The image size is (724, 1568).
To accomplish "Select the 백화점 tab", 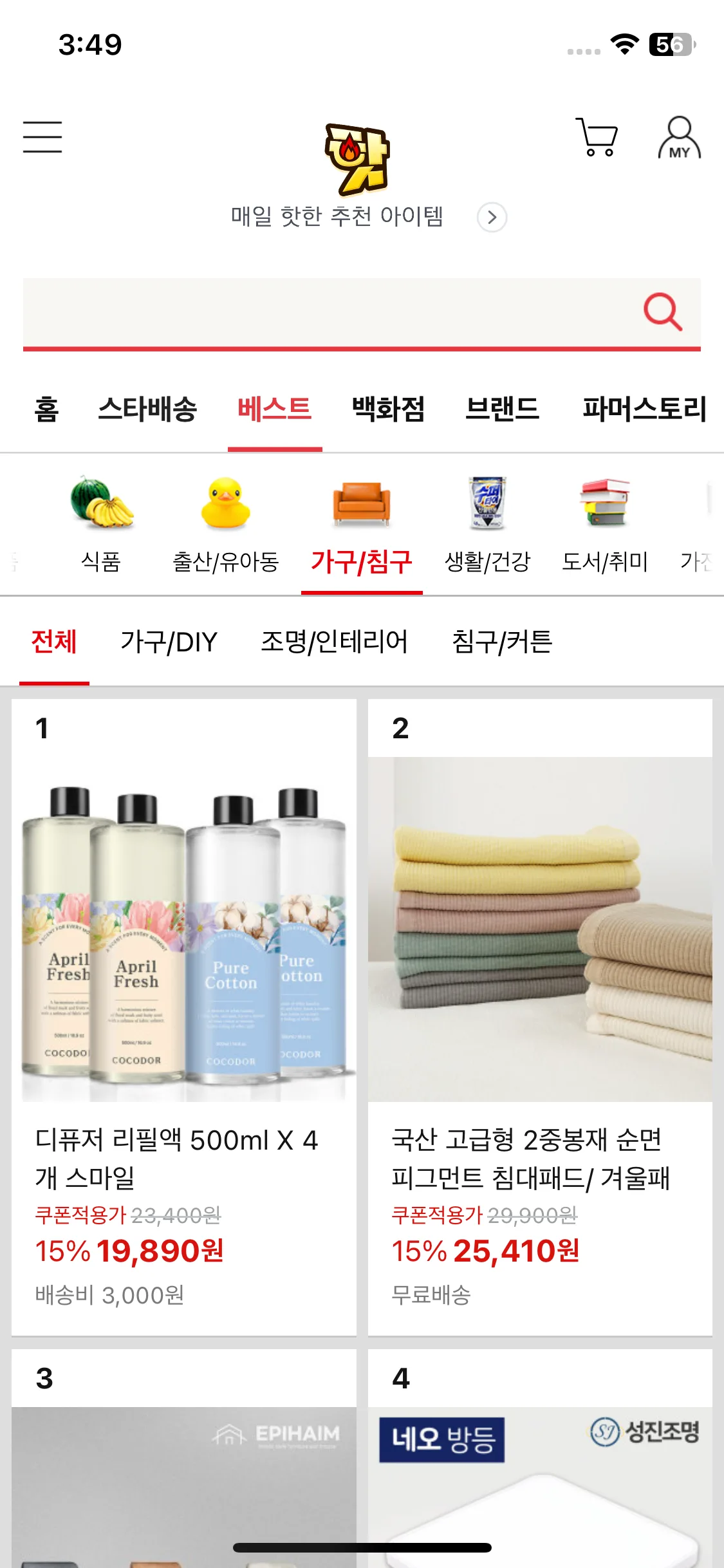I will [388, 409].
